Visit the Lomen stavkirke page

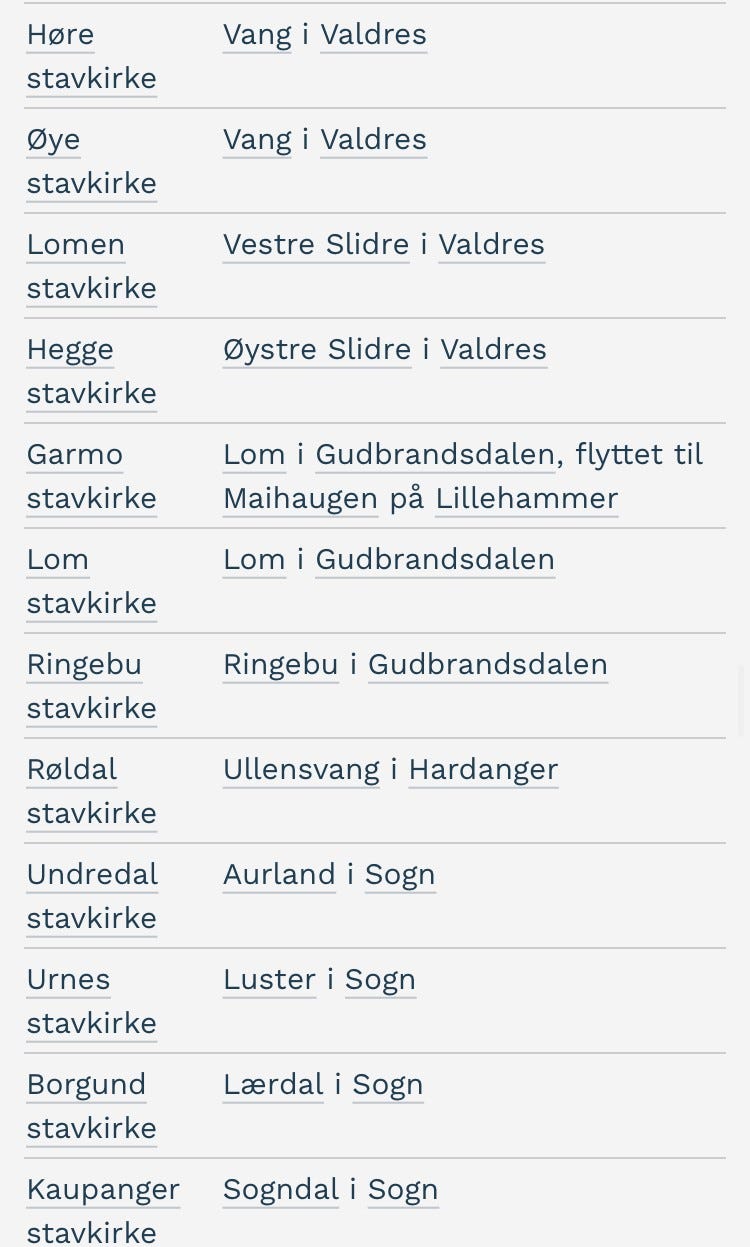click(x=91, y=266)
